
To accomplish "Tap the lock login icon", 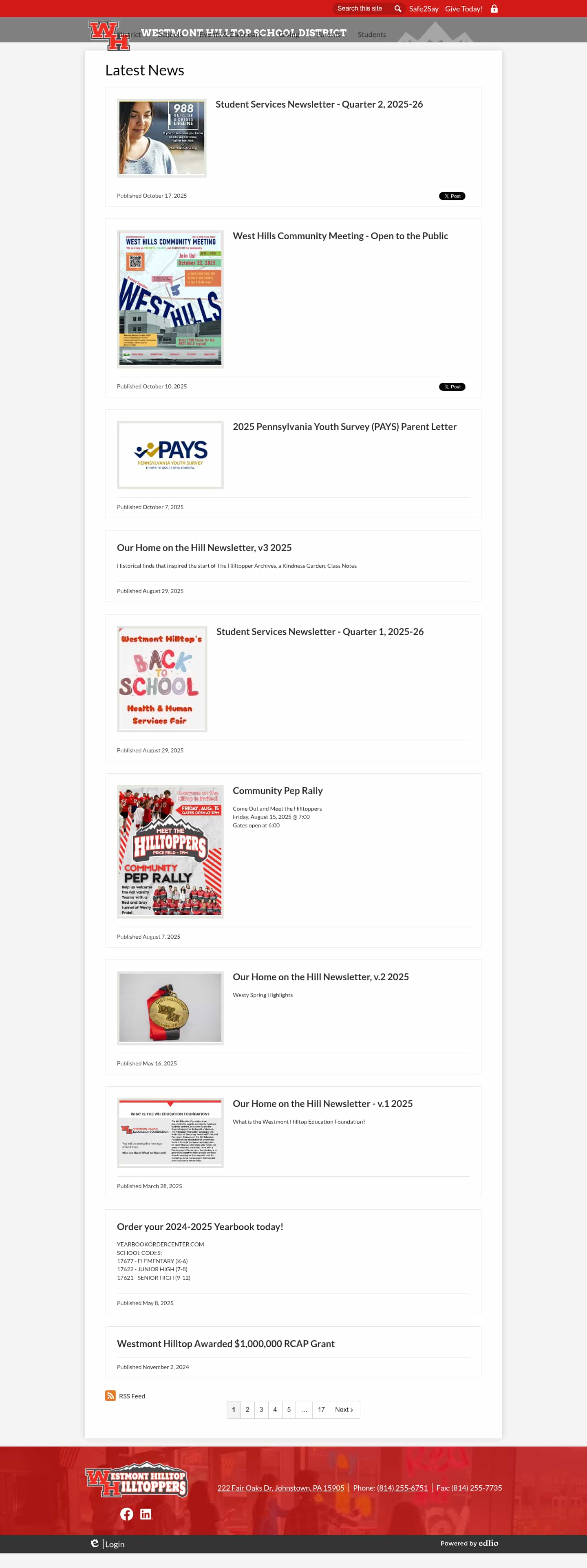I will (494, 9).
